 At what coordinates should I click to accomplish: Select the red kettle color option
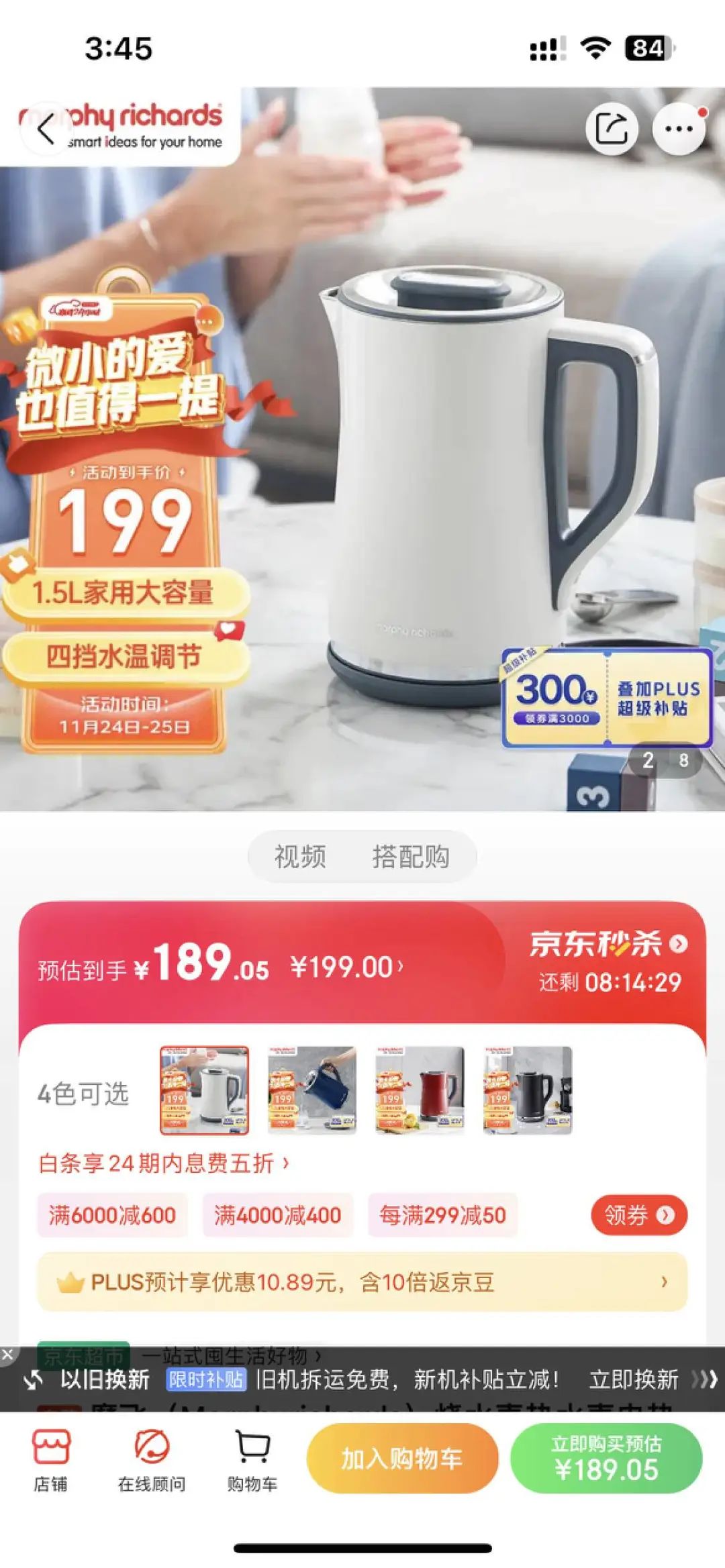coord(420,1090)
